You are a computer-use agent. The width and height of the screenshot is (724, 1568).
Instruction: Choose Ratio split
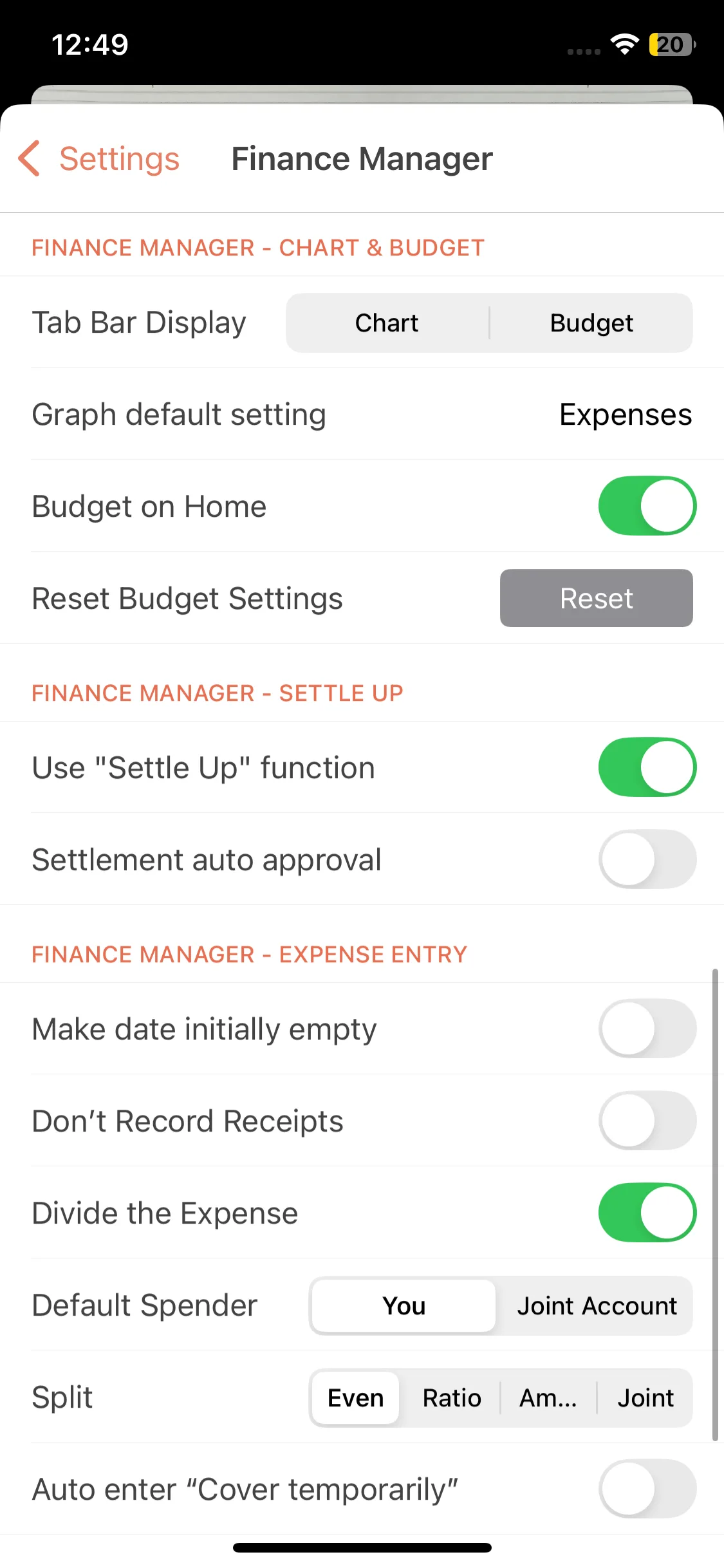click(x=452, y=1398)
